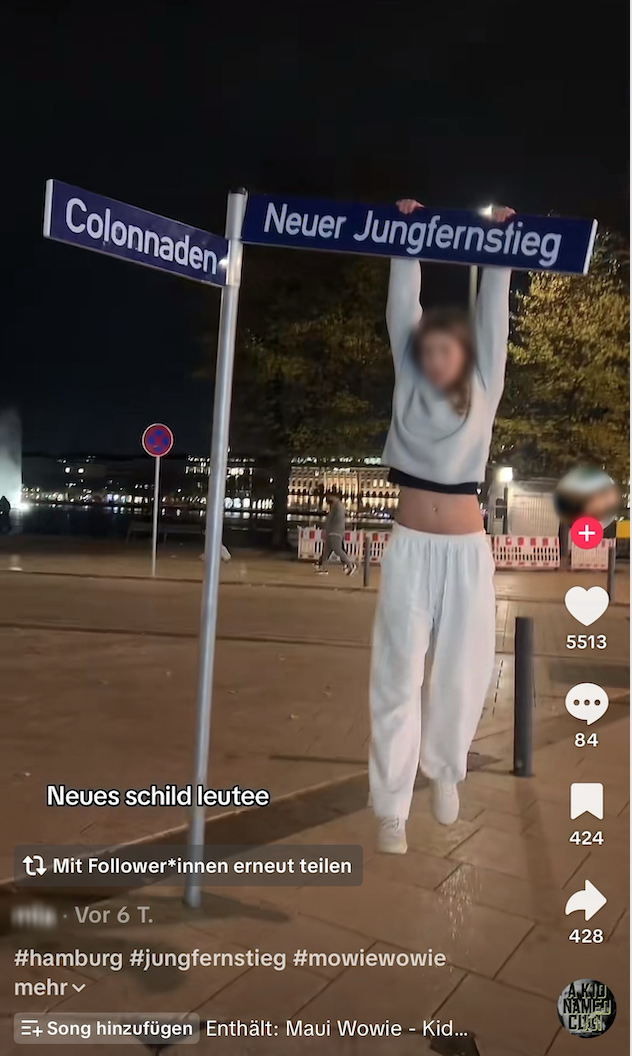Open the creator's profile picture
The height and width of the screenshot is (1056, 632).
point(587,491)
